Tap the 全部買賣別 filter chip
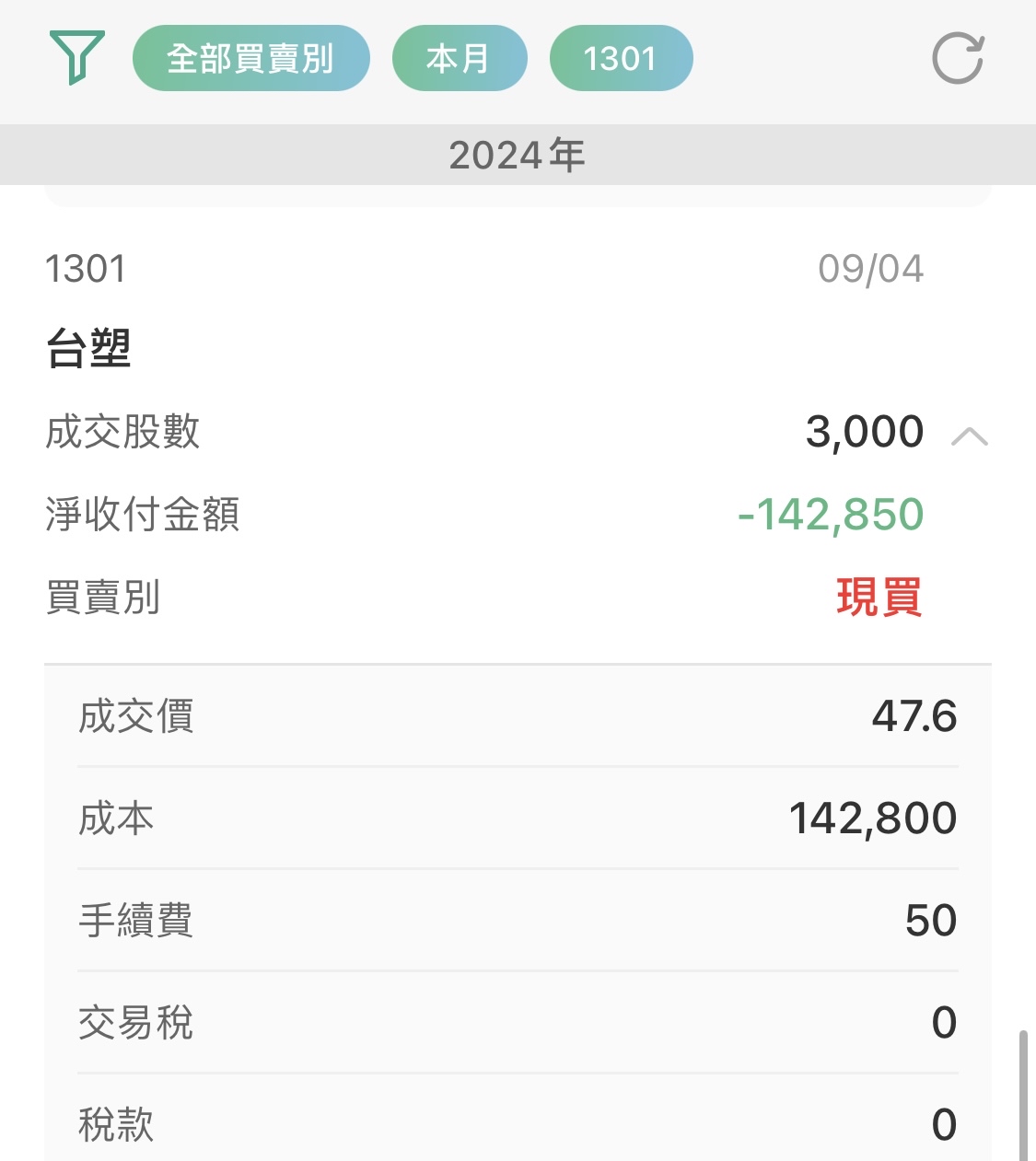This screenshot has width=1036, height=1161. [251, 58]
